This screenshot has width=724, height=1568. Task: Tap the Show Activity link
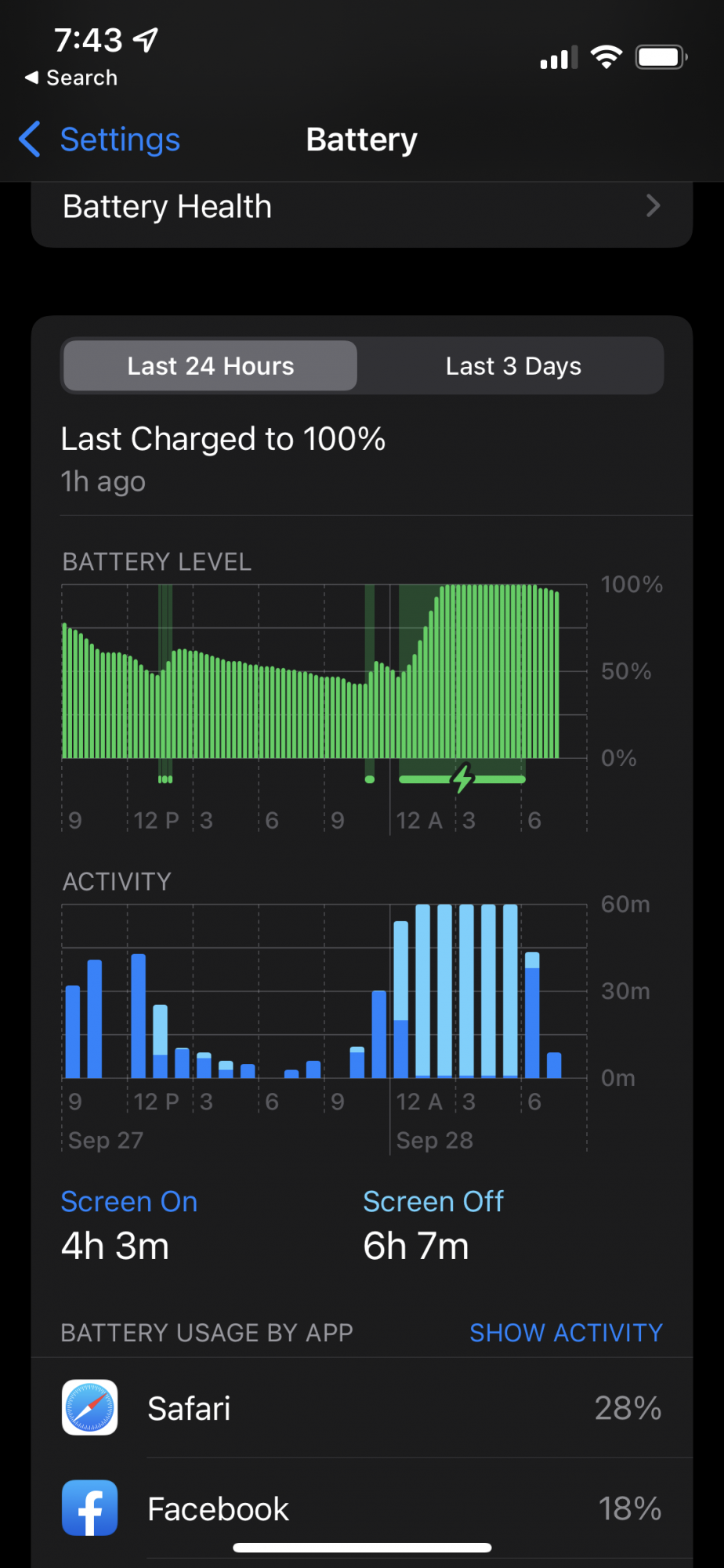click(565, 1333)
